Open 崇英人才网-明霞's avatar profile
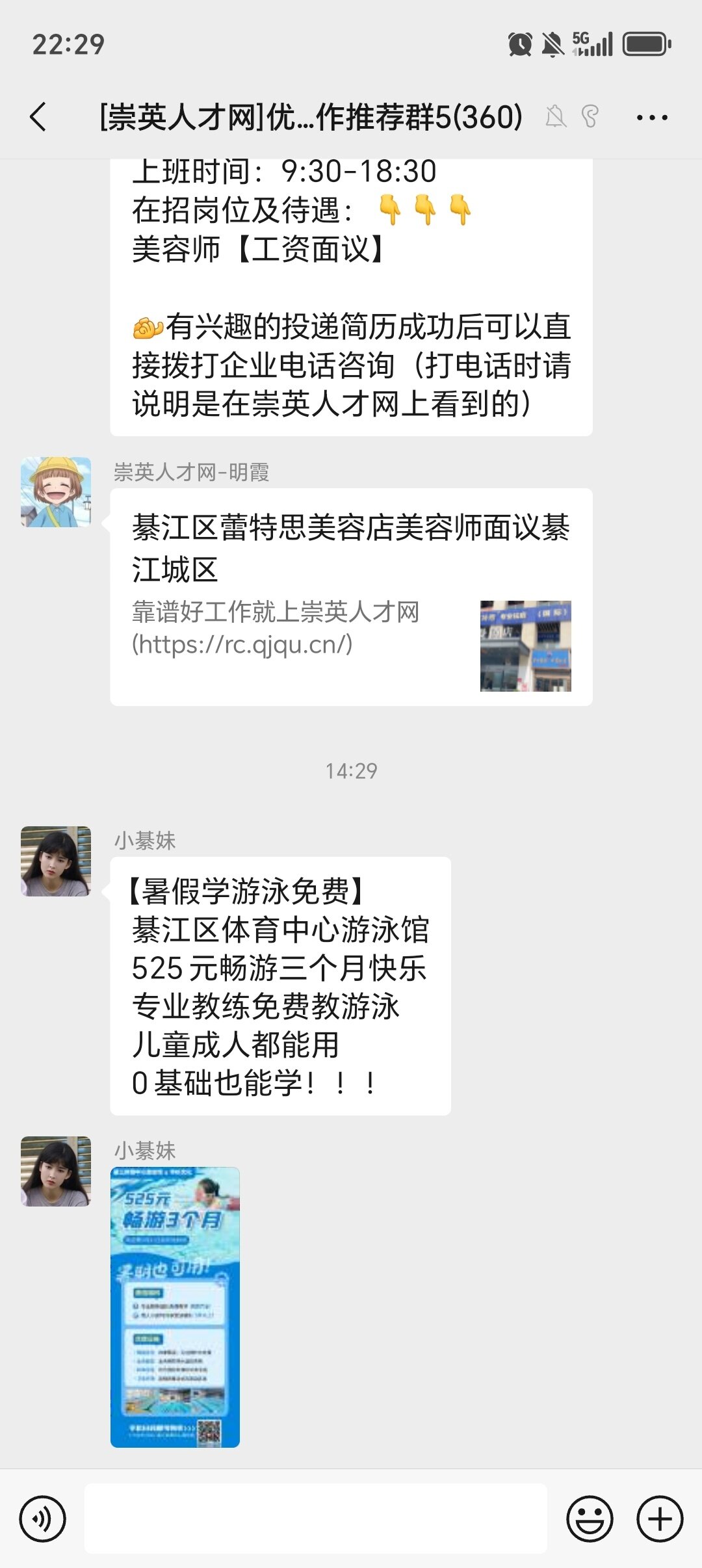The image size is (702, 1568). 56,492
